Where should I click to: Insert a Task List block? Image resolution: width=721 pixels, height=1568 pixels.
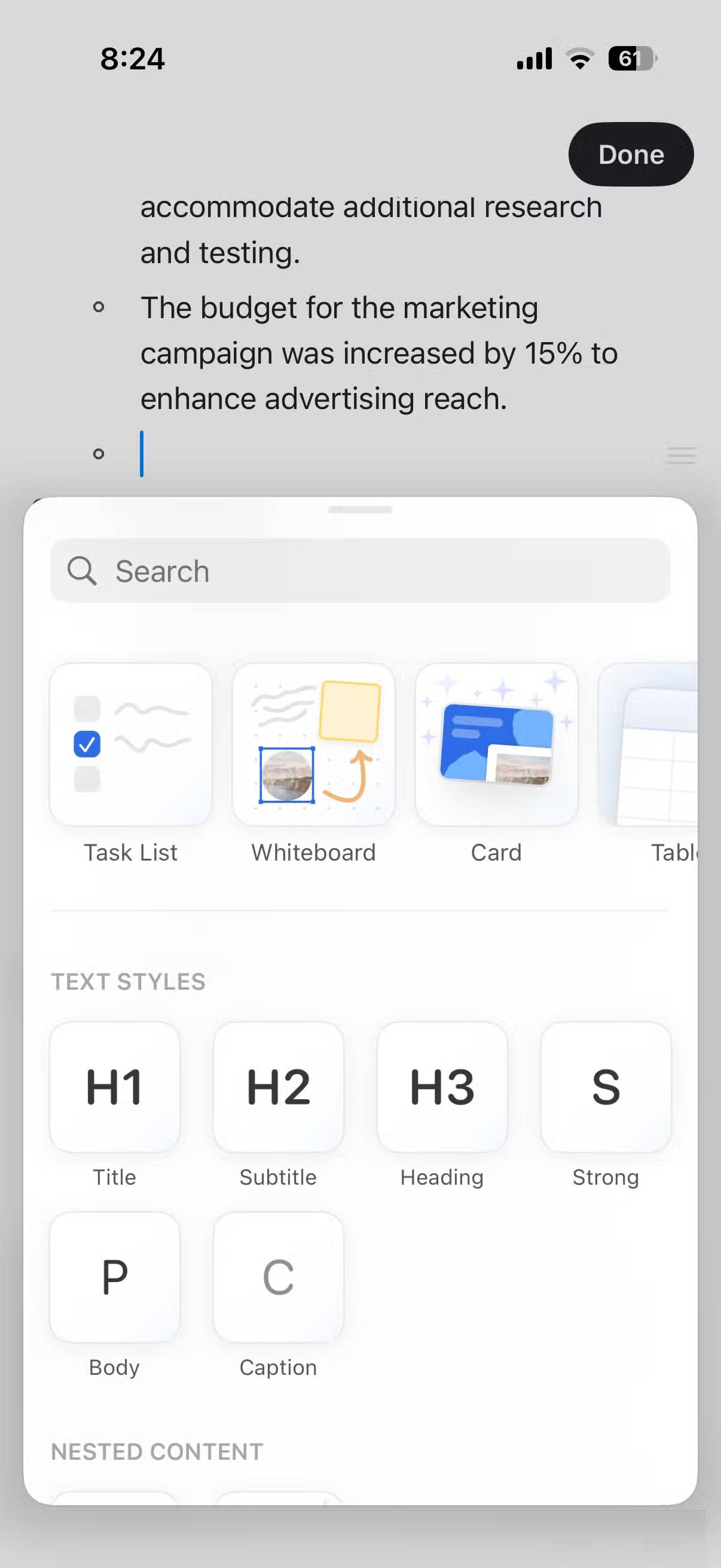(x=131, y=745)
